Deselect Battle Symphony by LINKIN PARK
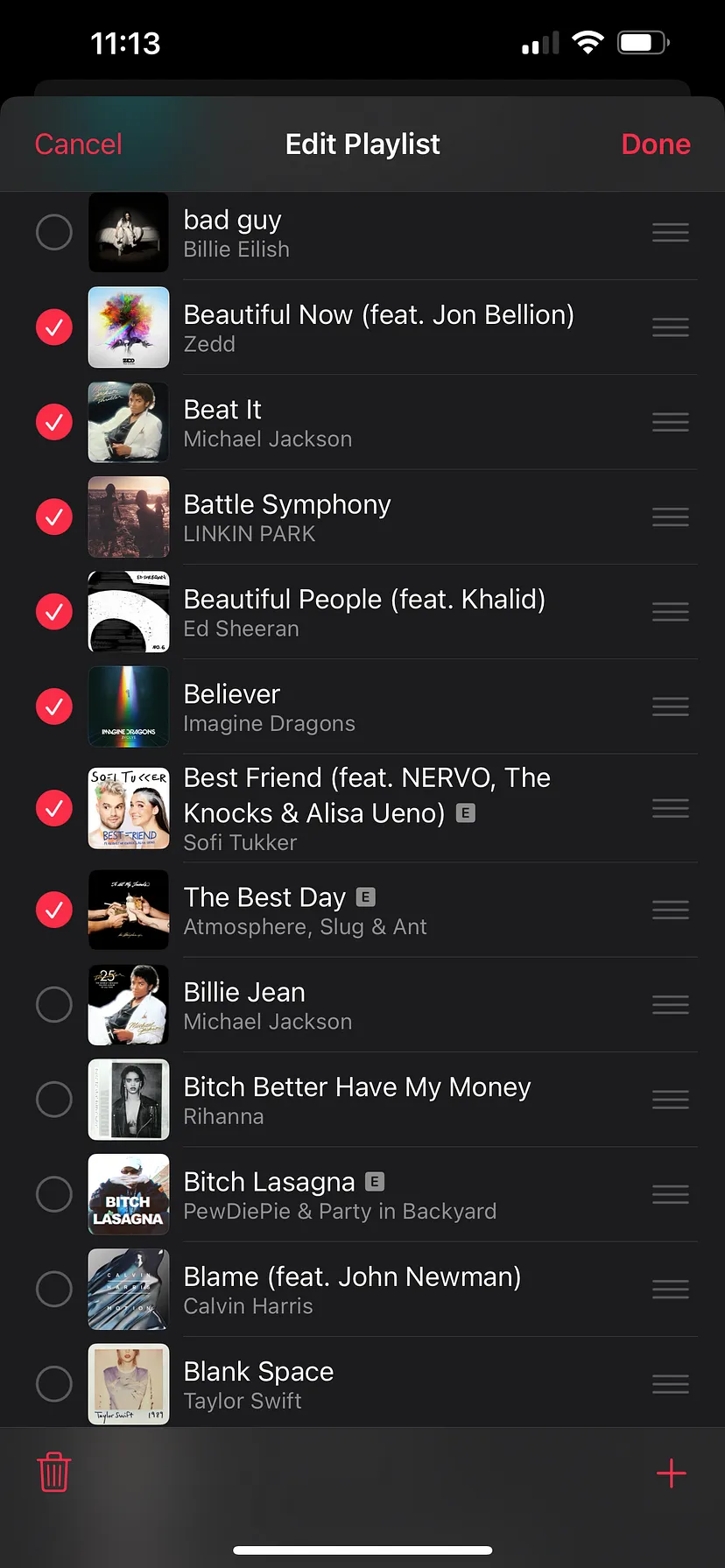The image size is (725, 1568). pyautogui.click(x=54, y=517)
